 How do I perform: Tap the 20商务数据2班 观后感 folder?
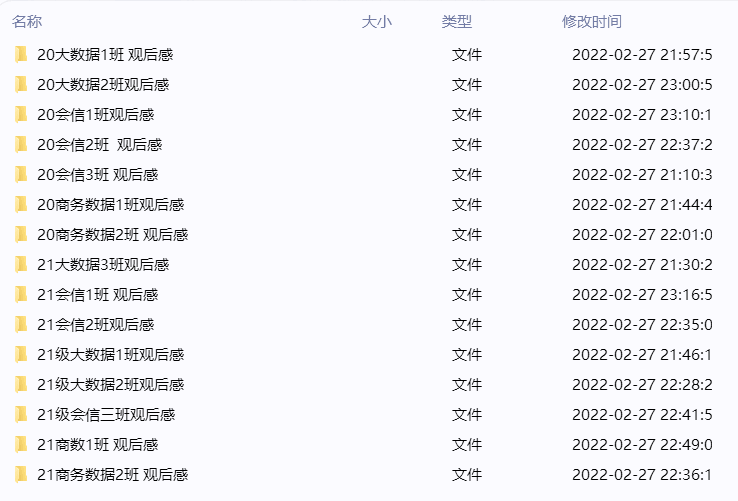tap(112, 235)
